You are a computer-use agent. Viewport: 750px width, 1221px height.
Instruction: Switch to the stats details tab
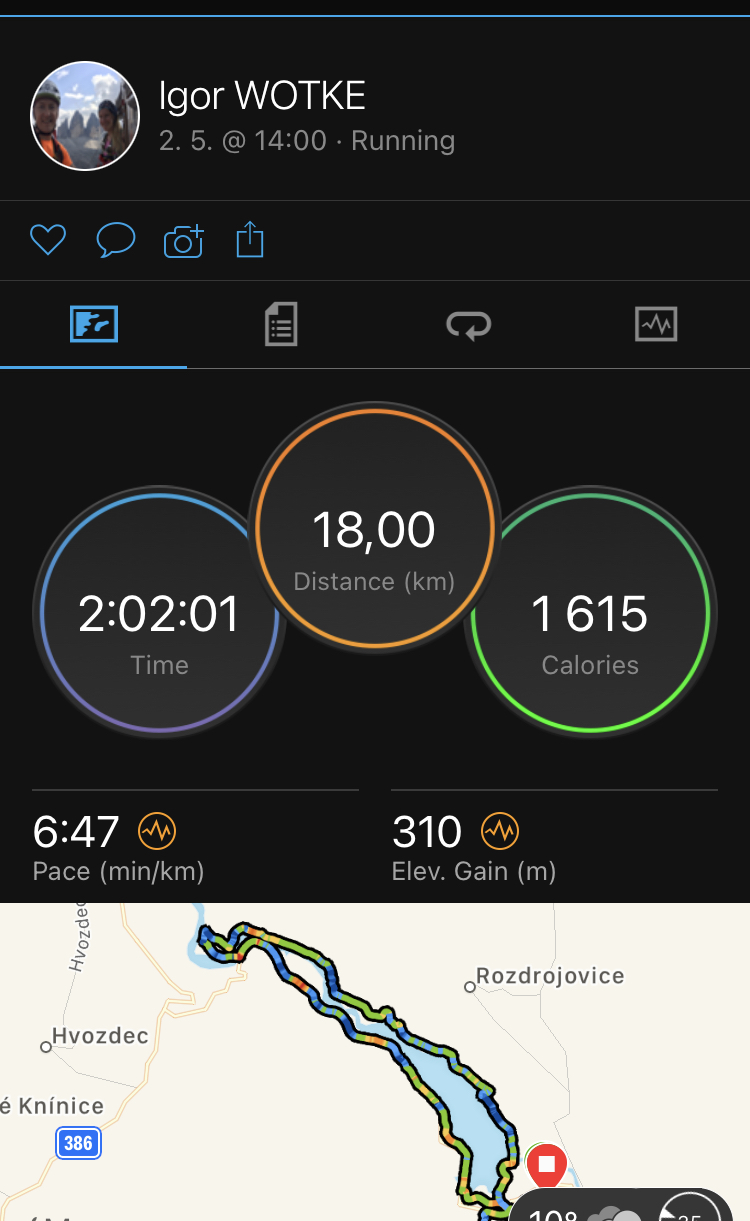(x=281, y=325)
